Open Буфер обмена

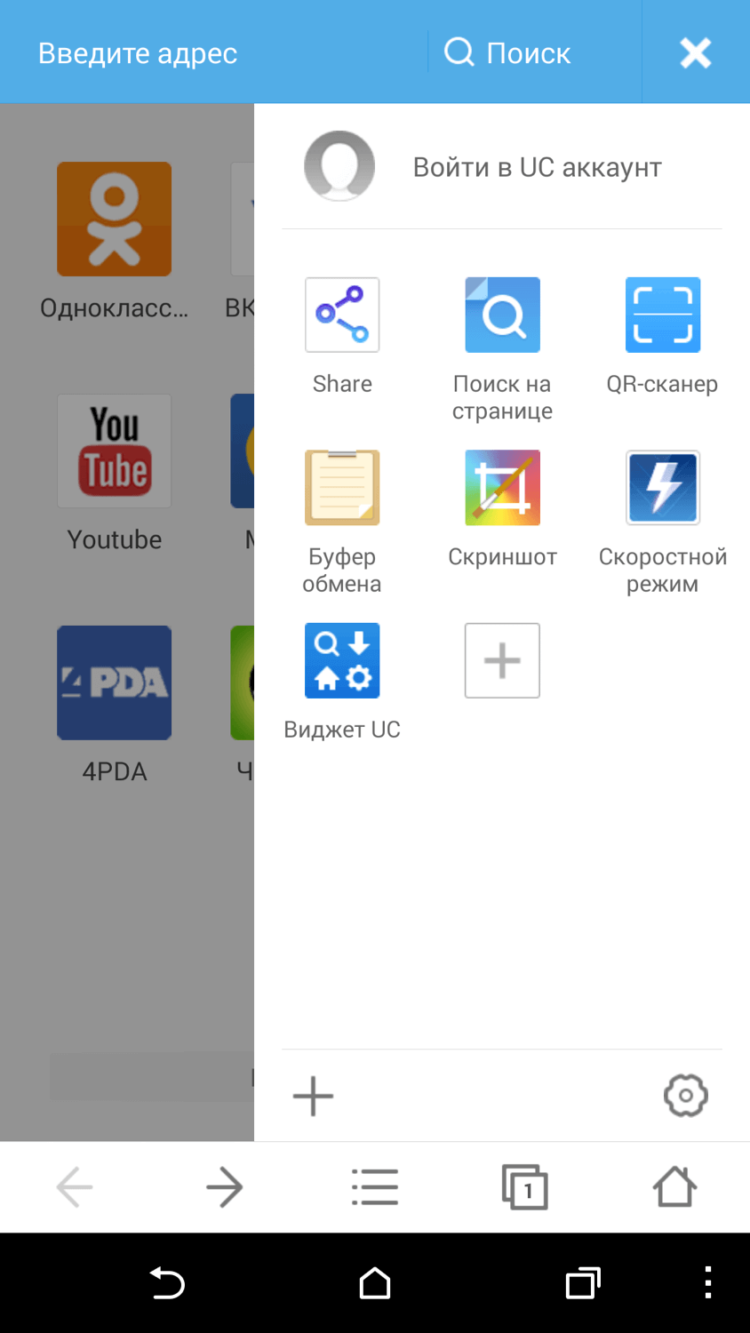coord(342,487)
